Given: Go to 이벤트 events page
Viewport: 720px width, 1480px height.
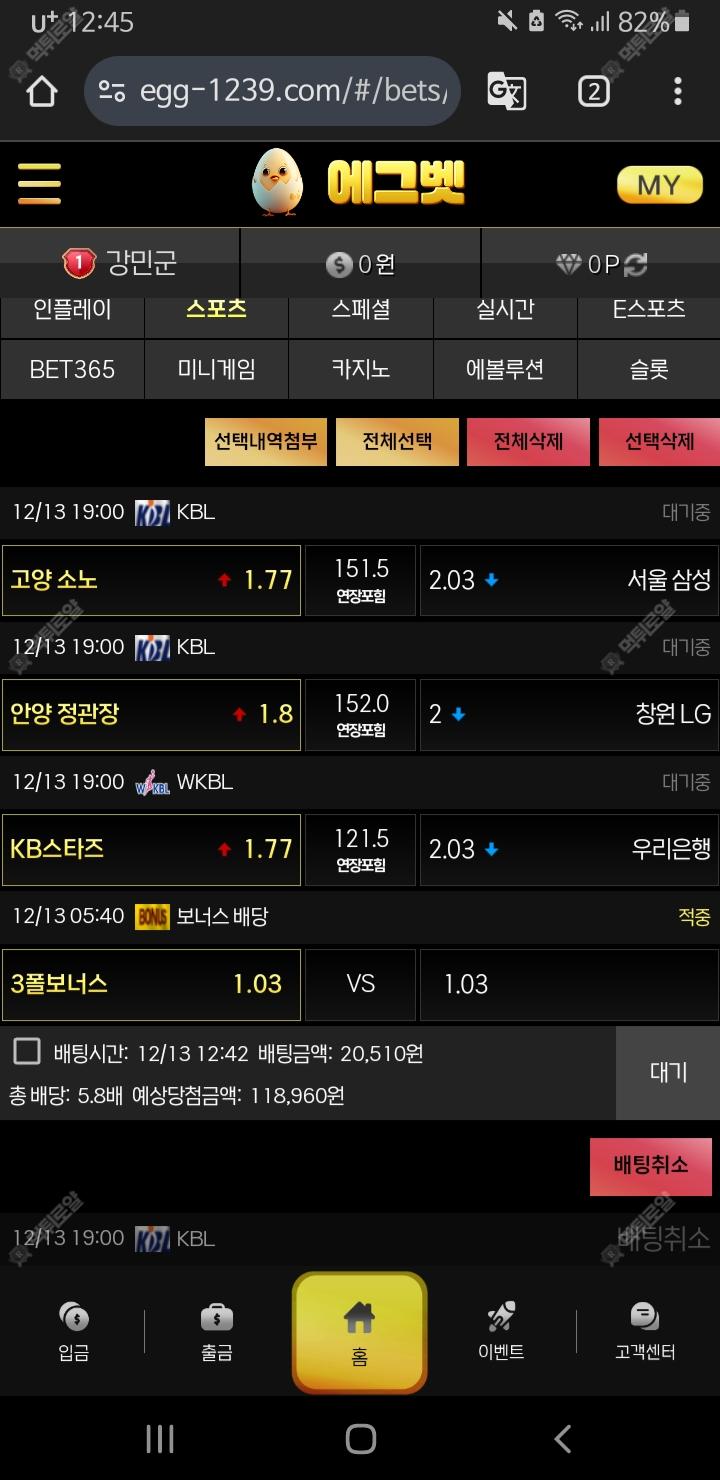Looking at the screenshot, I should [501, 1332].
